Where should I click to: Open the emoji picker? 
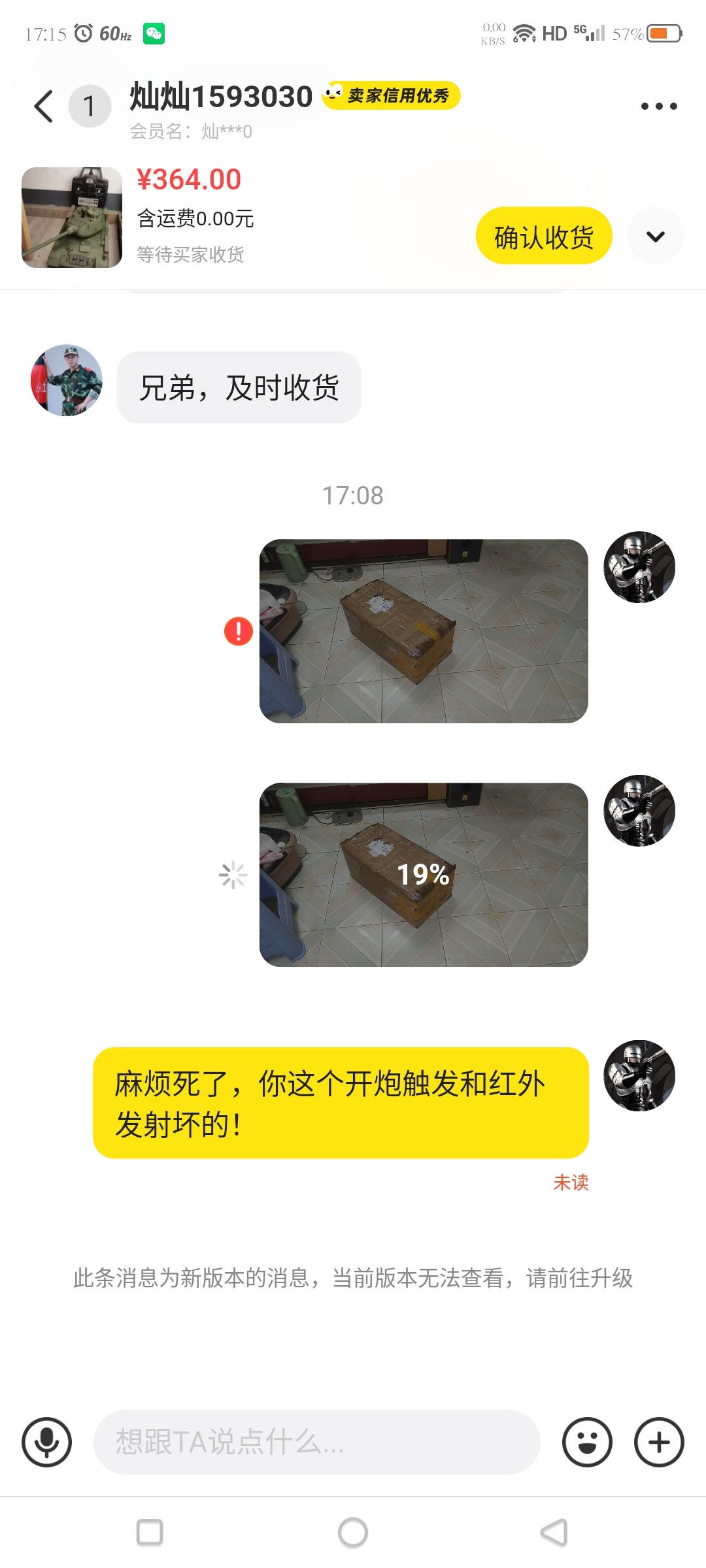point(587,1442)
